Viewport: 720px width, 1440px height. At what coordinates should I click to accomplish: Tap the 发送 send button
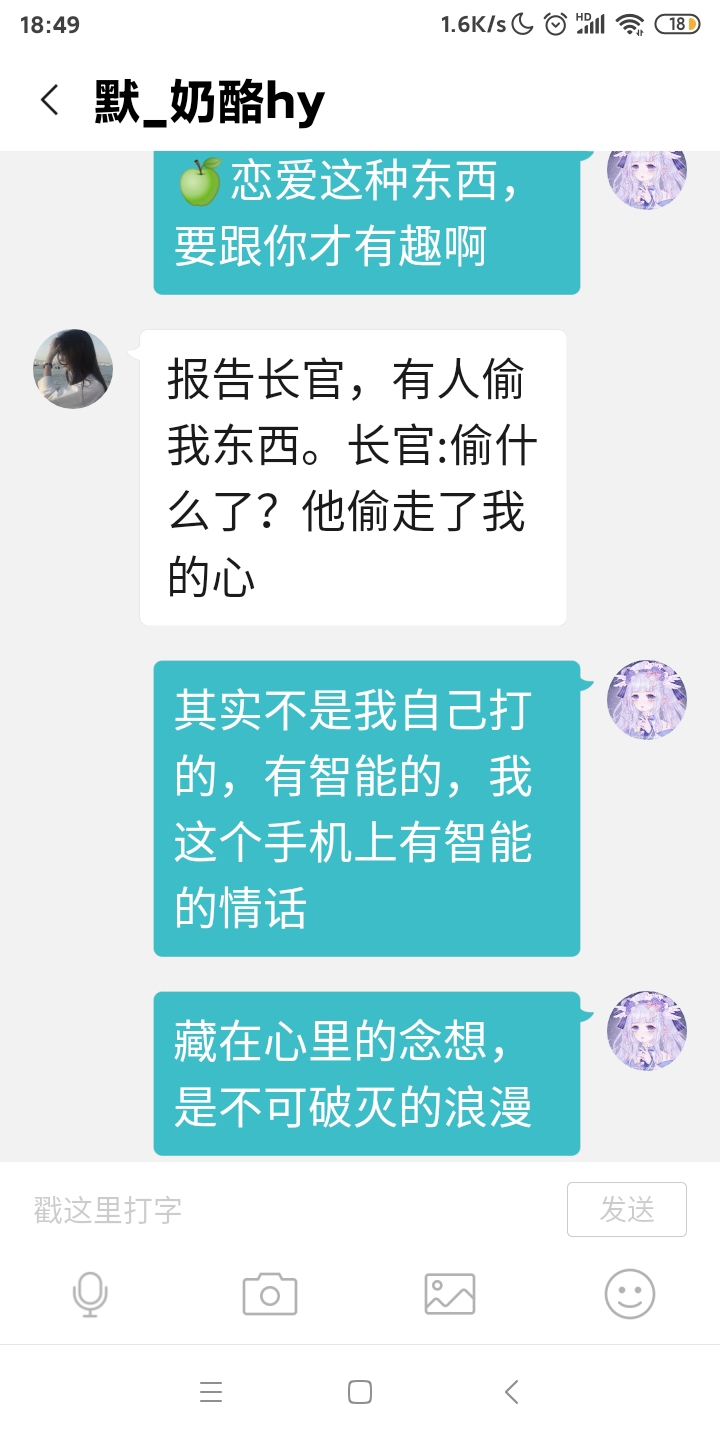626,1210
